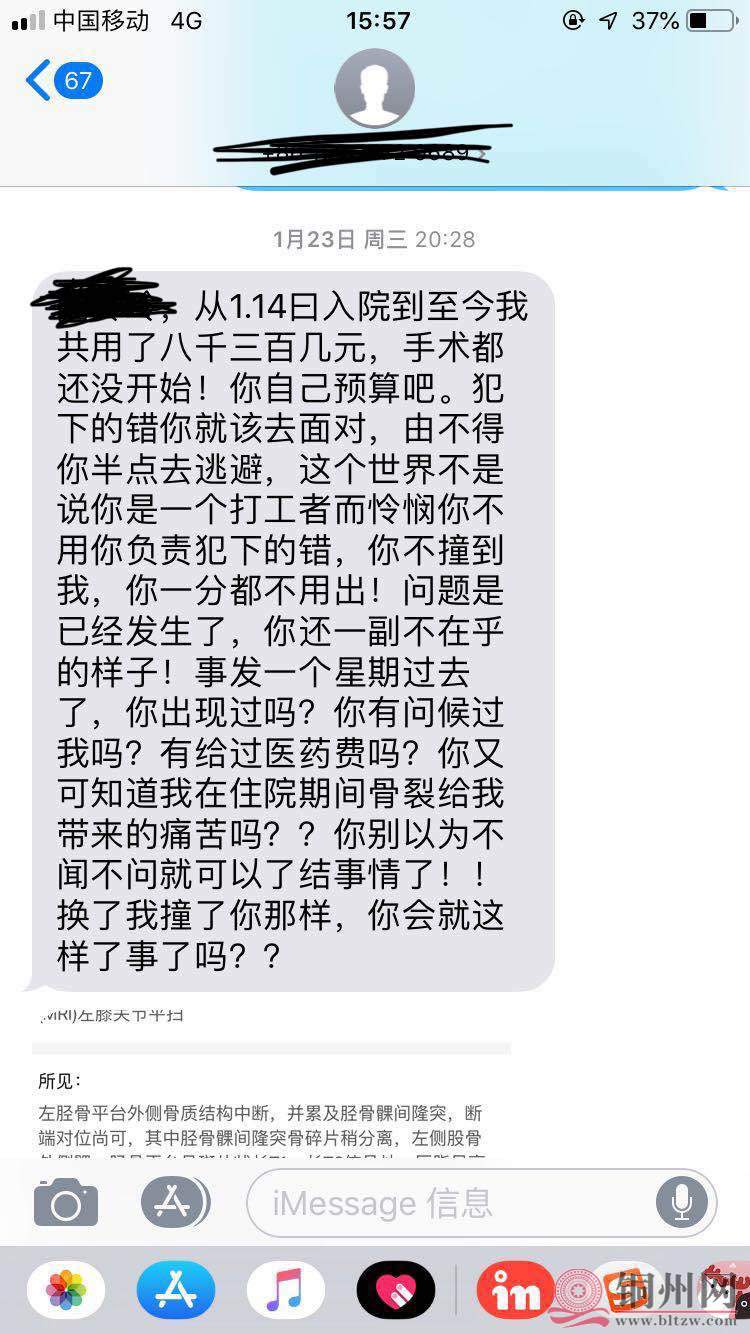
Task: Open the contact details avatar
Action: click(x=375, y=88)
